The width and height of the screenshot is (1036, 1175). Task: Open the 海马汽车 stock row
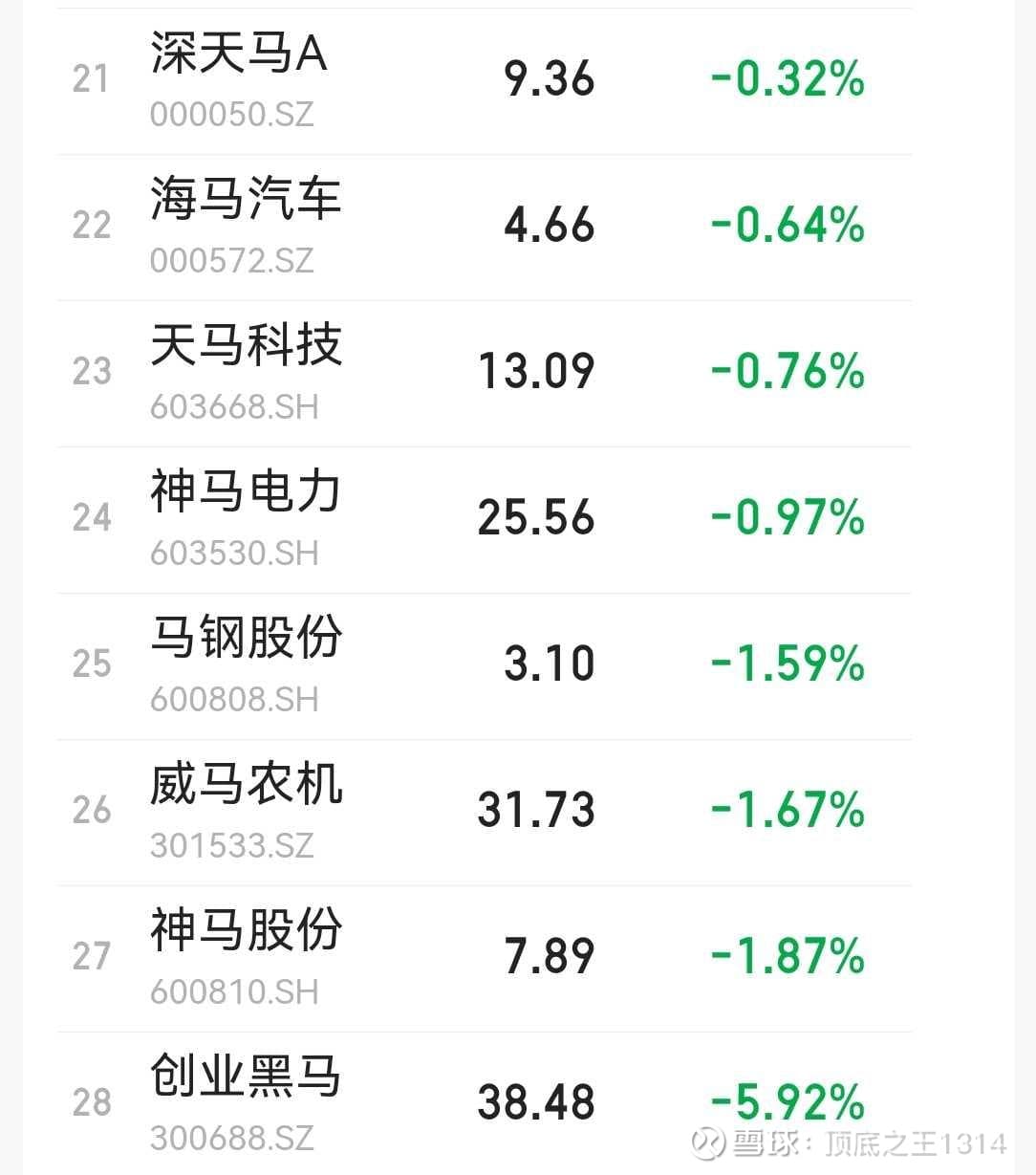click(x=246, y=200)
